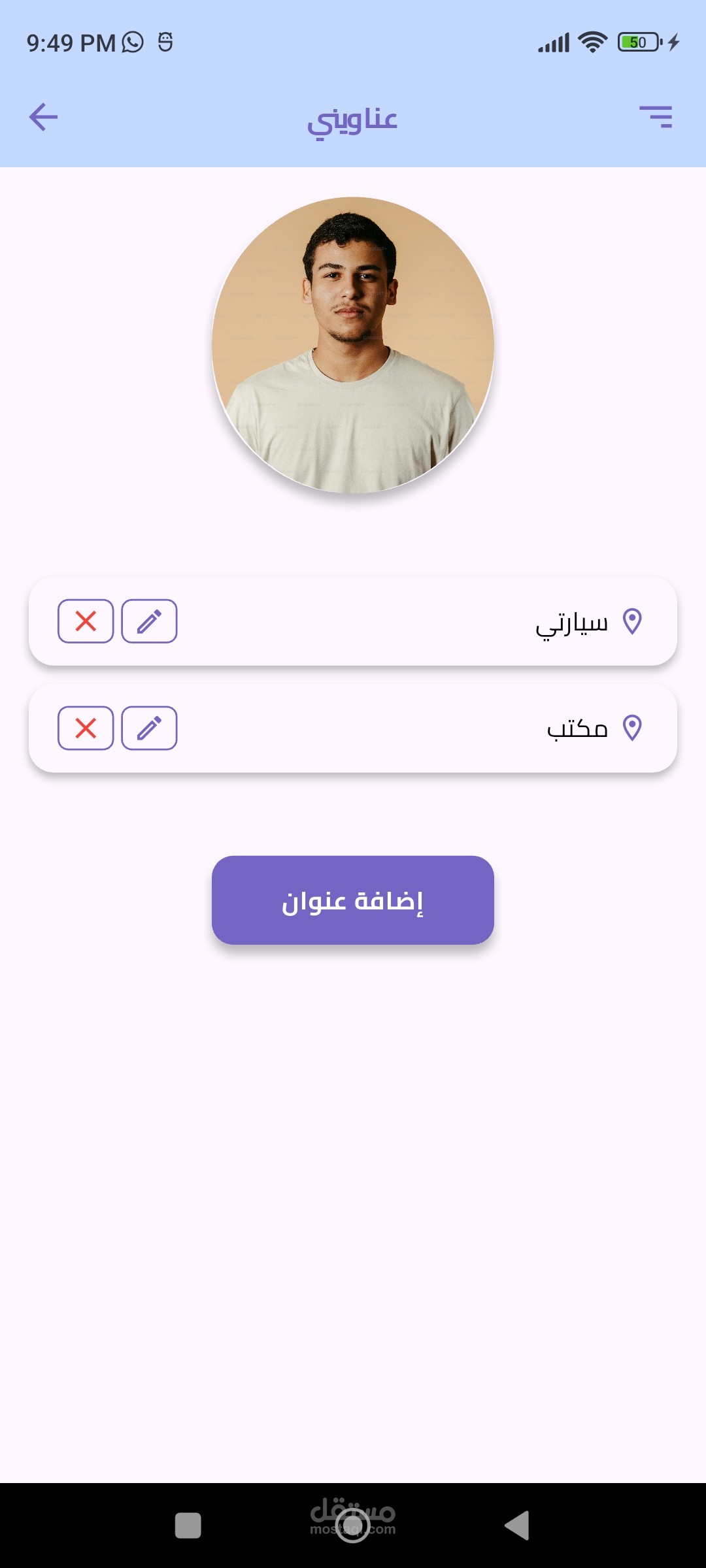Click the edit pencil icon for سيارتي address

point(149,622)
